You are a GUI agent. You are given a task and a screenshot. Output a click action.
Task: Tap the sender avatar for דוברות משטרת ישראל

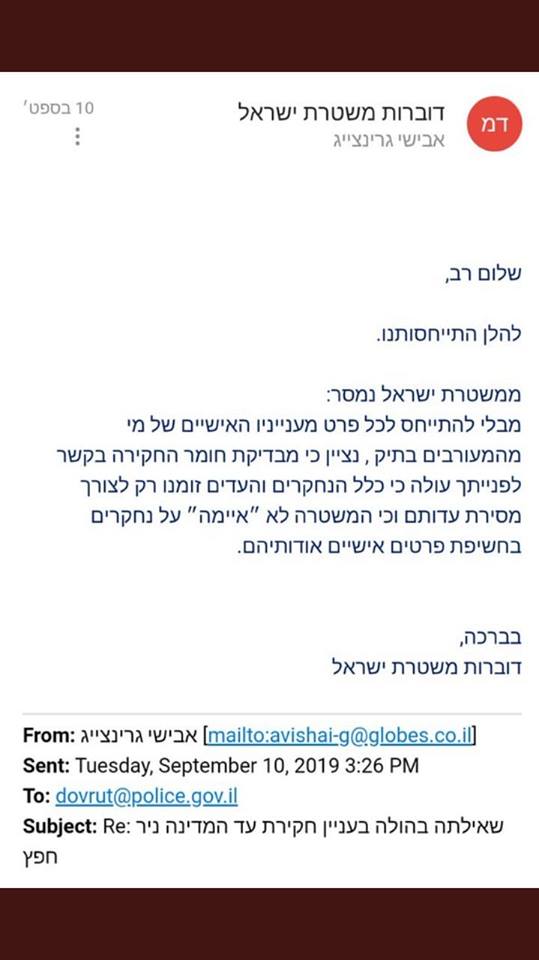495,124
